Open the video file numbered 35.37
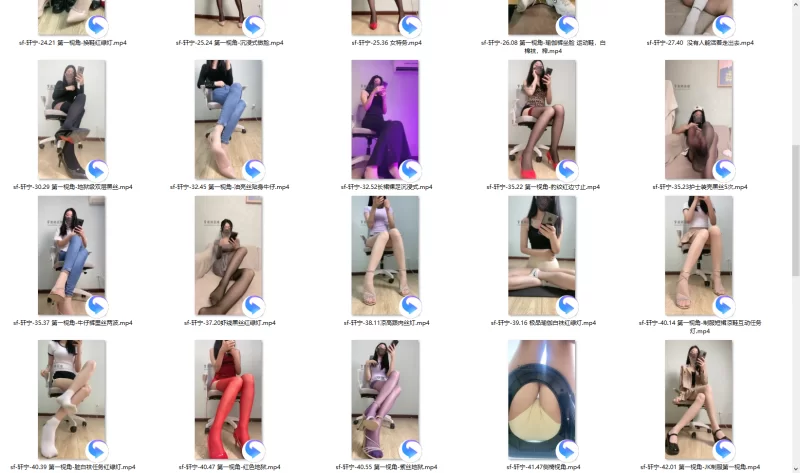The height and width of the screenshot is (473, 800). [x=72, y=256]
